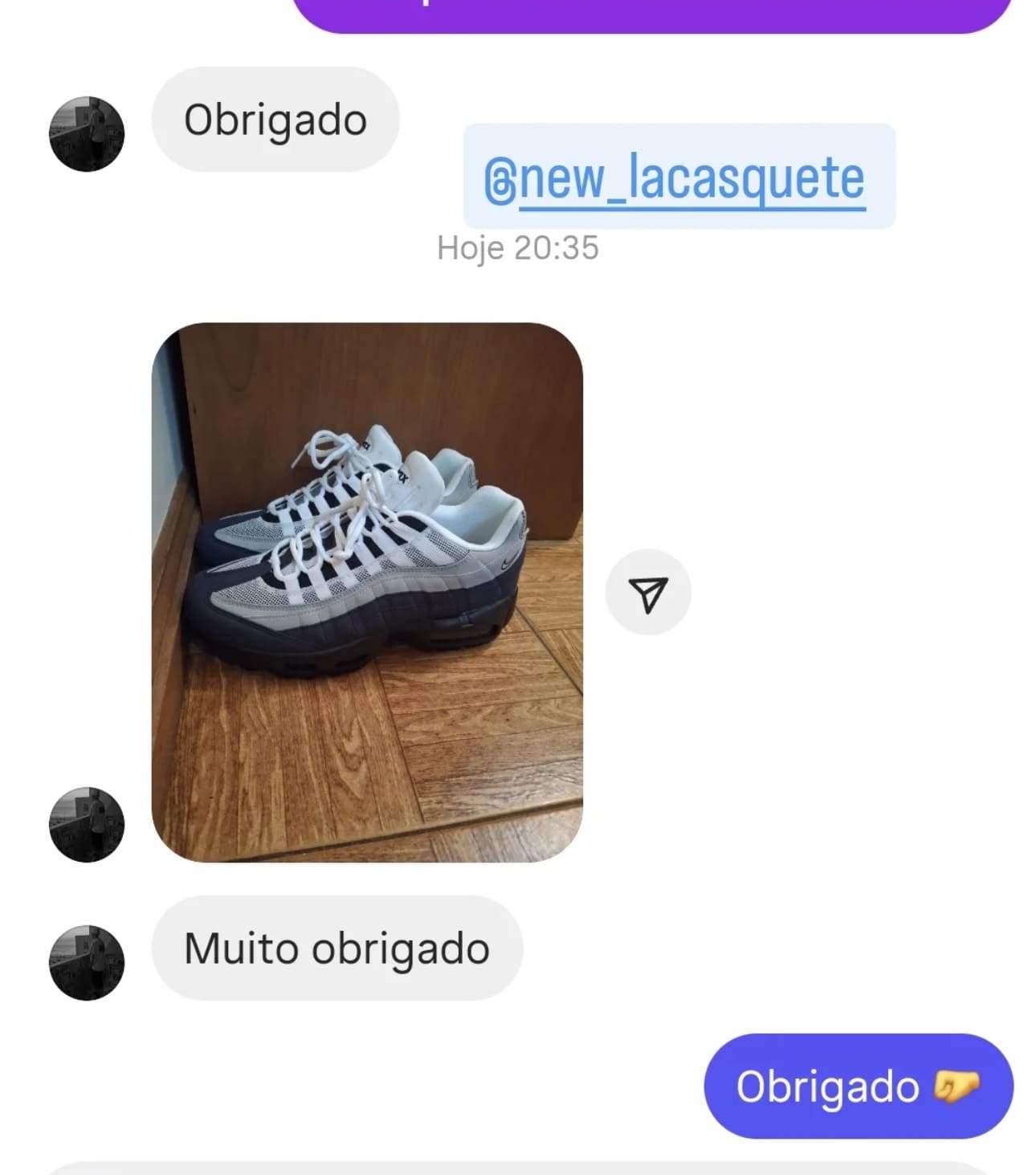Open the sneaker photo message
The image size is (1036, 1175).
[367, 592]
